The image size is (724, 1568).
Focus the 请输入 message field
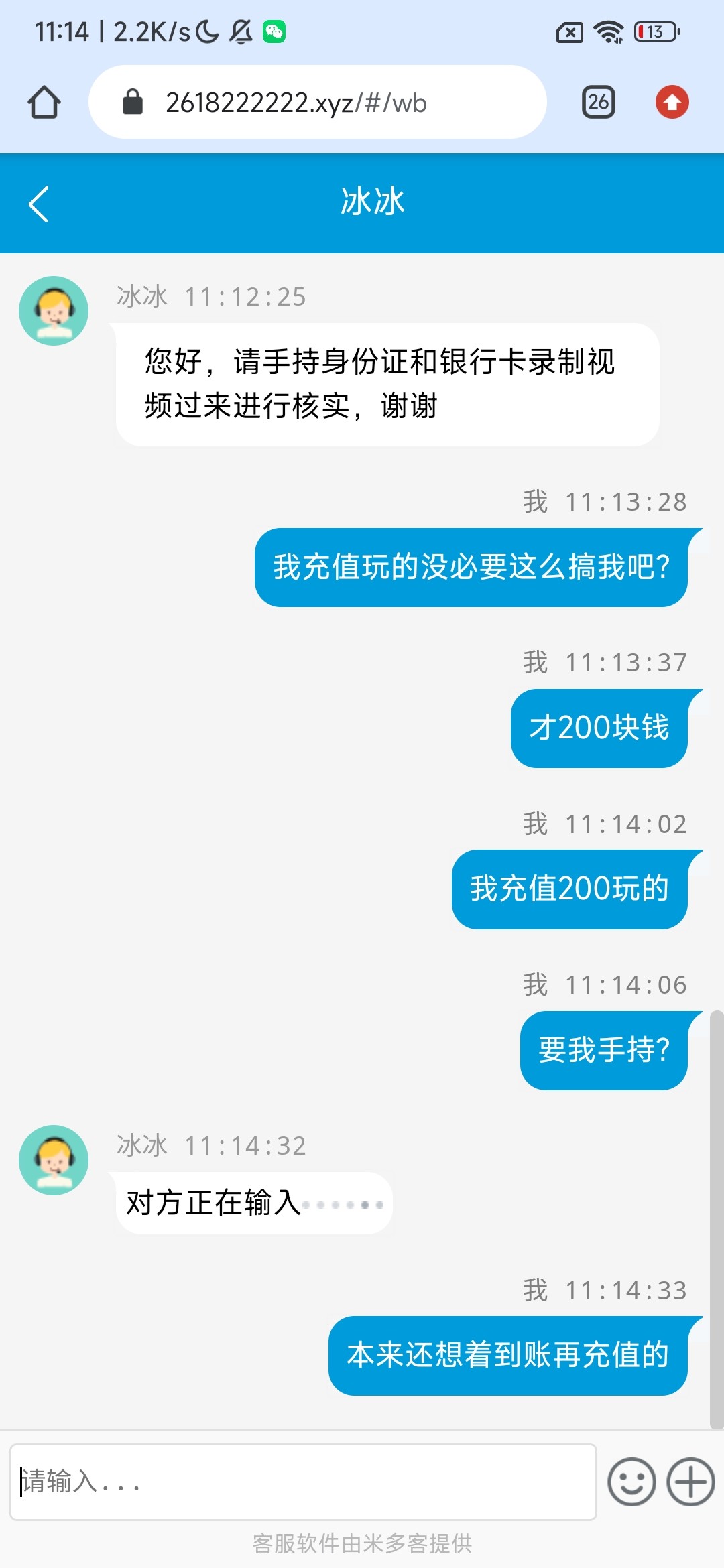point(303,1482)
